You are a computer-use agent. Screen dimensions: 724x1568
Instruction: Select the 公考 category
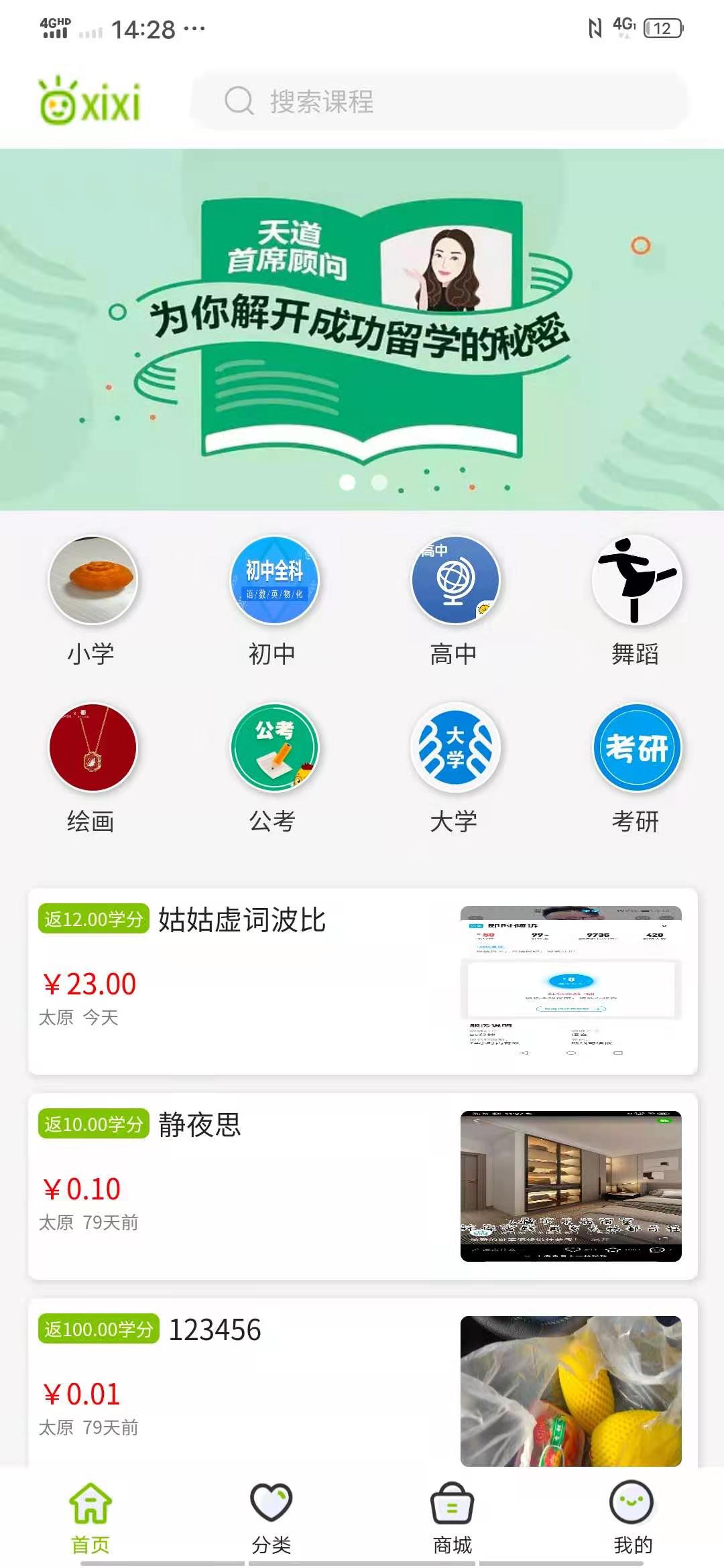(x=274, y=766)
